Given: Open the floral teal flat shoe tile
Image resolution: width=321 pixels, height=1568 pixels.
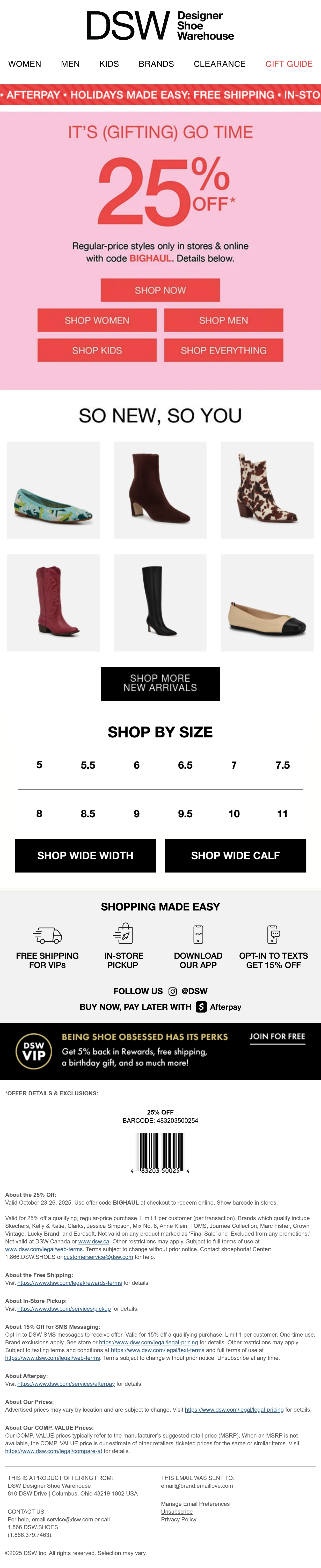Looking at the screenshot, I should coord(53,490).
